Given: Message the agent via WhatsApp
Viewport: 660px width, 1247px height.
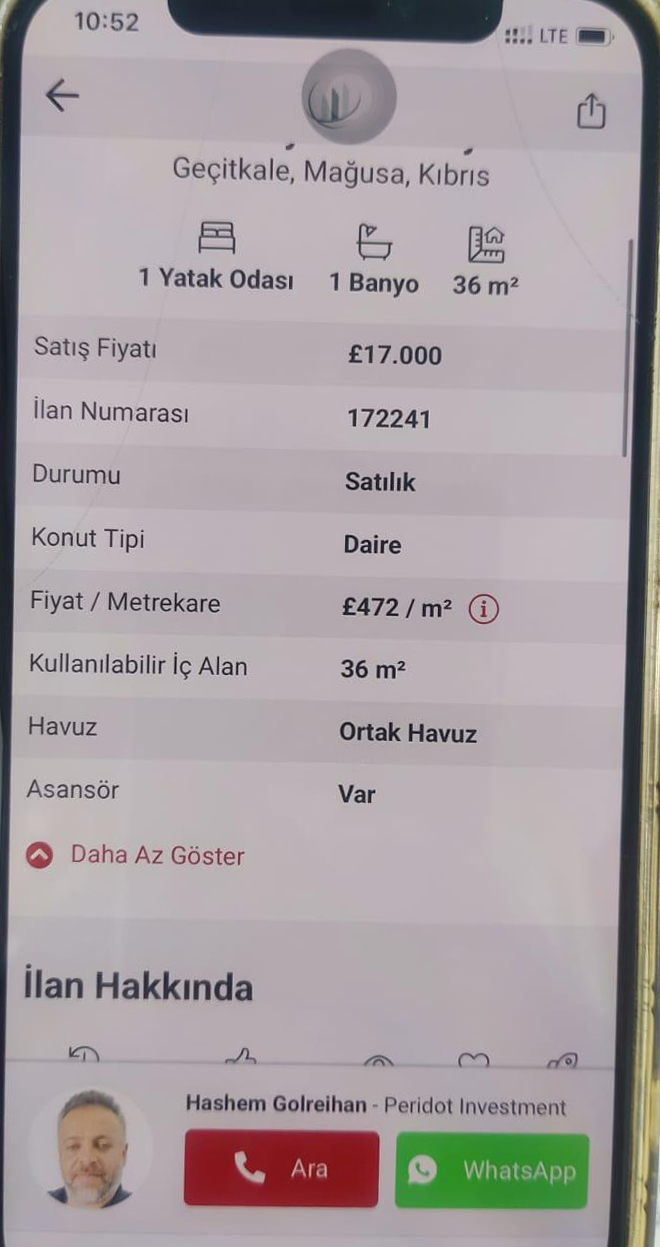Looking at the screenshot, I should click(492, 1170).
